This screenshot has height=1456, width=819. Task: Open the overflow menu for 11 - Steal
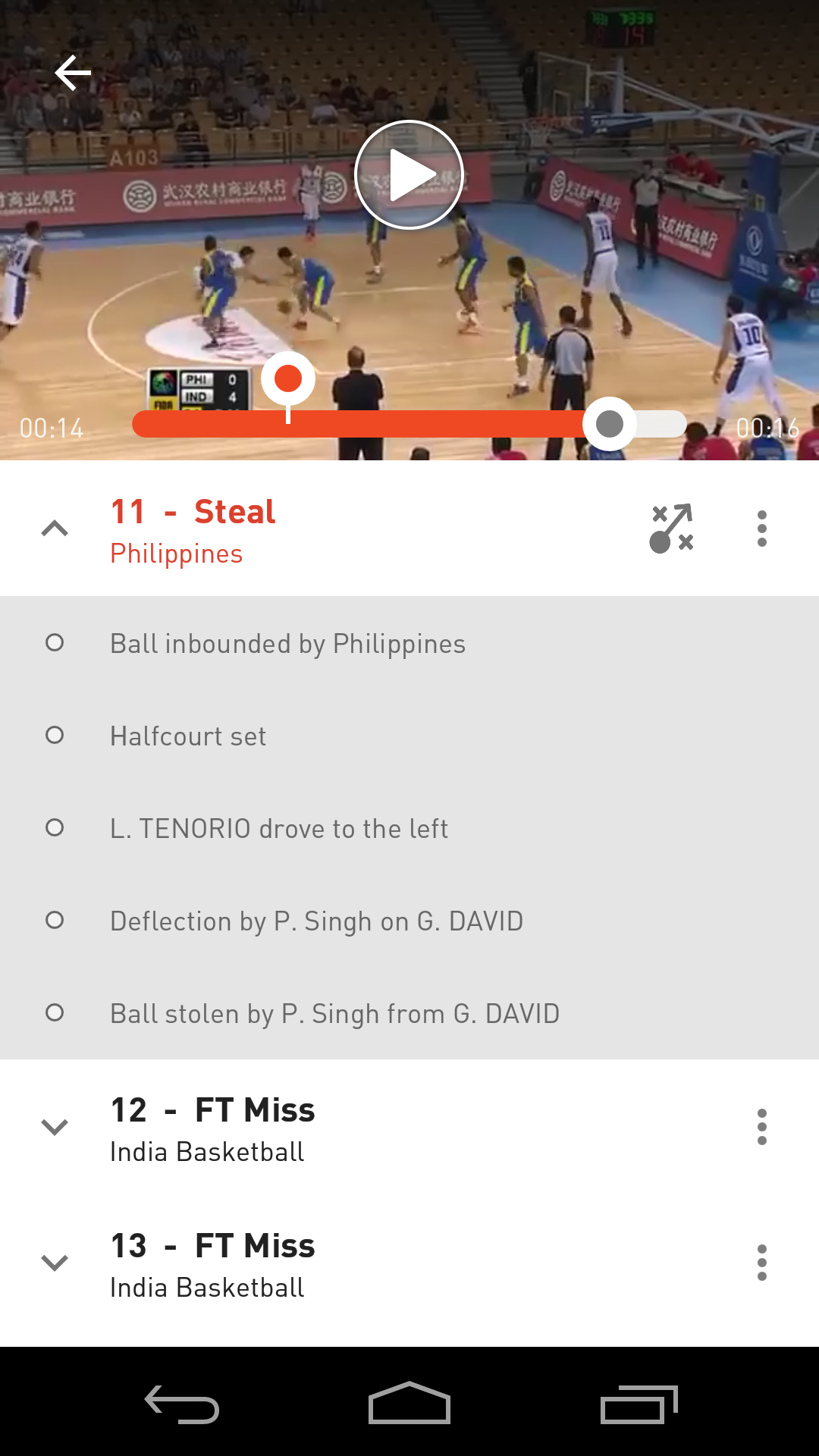coord(762,529)
